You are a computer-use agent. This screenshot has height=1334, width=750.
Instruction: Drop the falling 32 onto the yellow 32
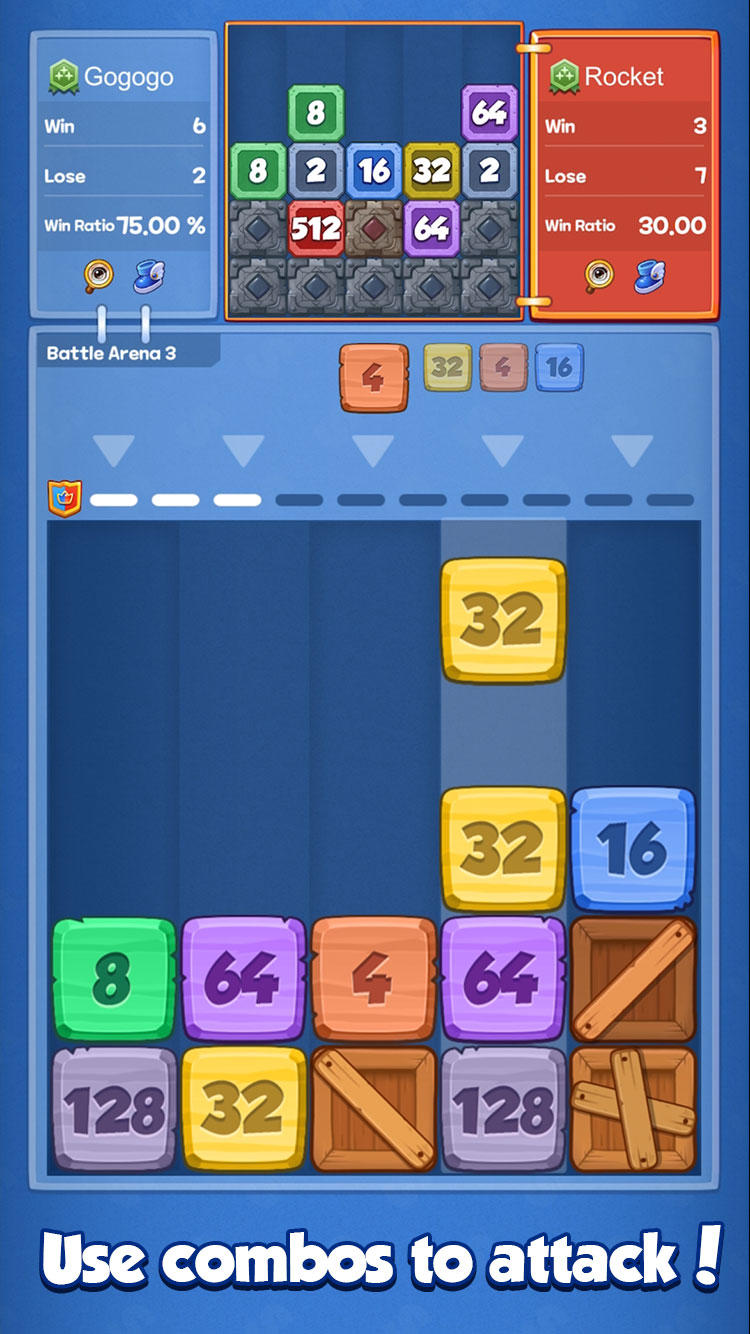[x=503, y=849]
